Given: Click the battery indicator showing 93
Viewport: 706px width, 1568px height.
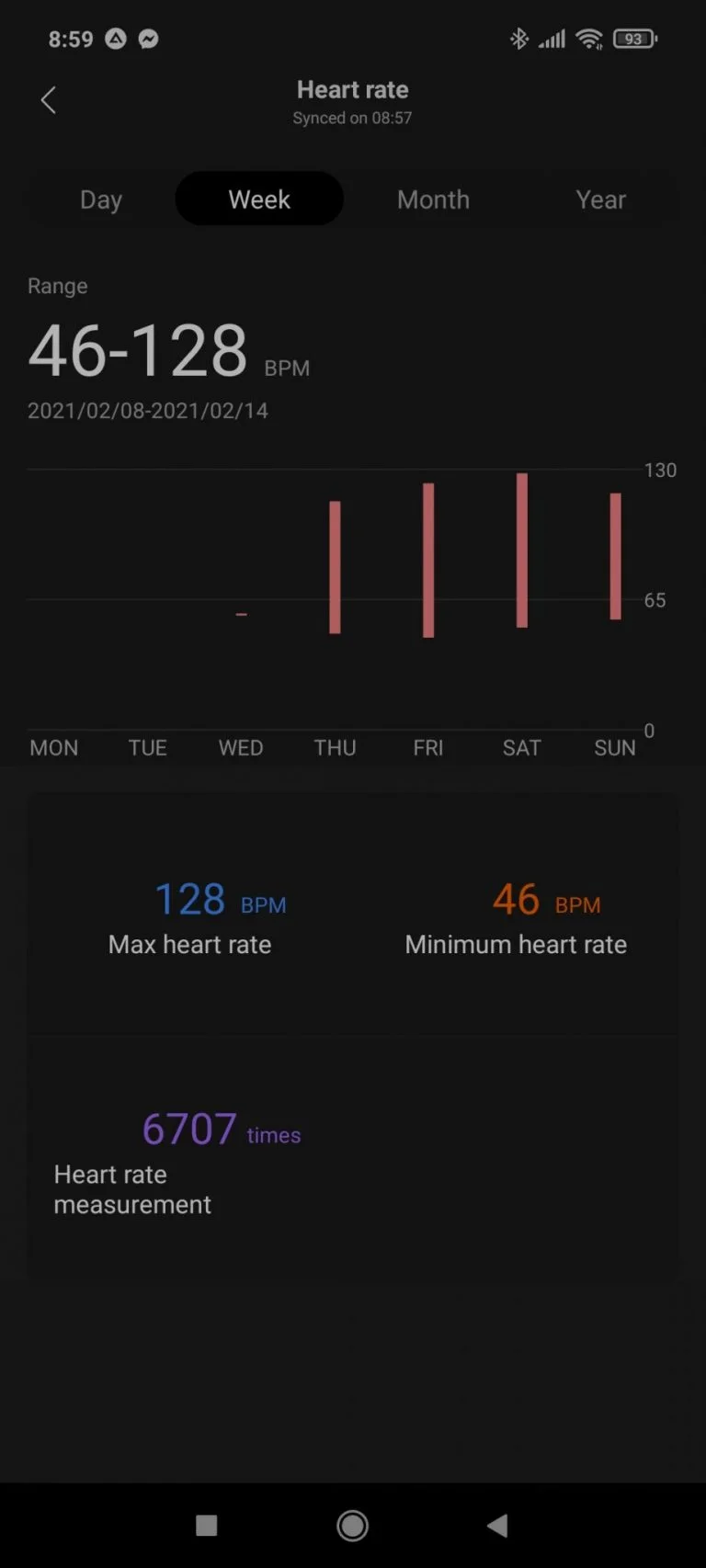Looking at the screenshot, I should [x=634, y=40].
